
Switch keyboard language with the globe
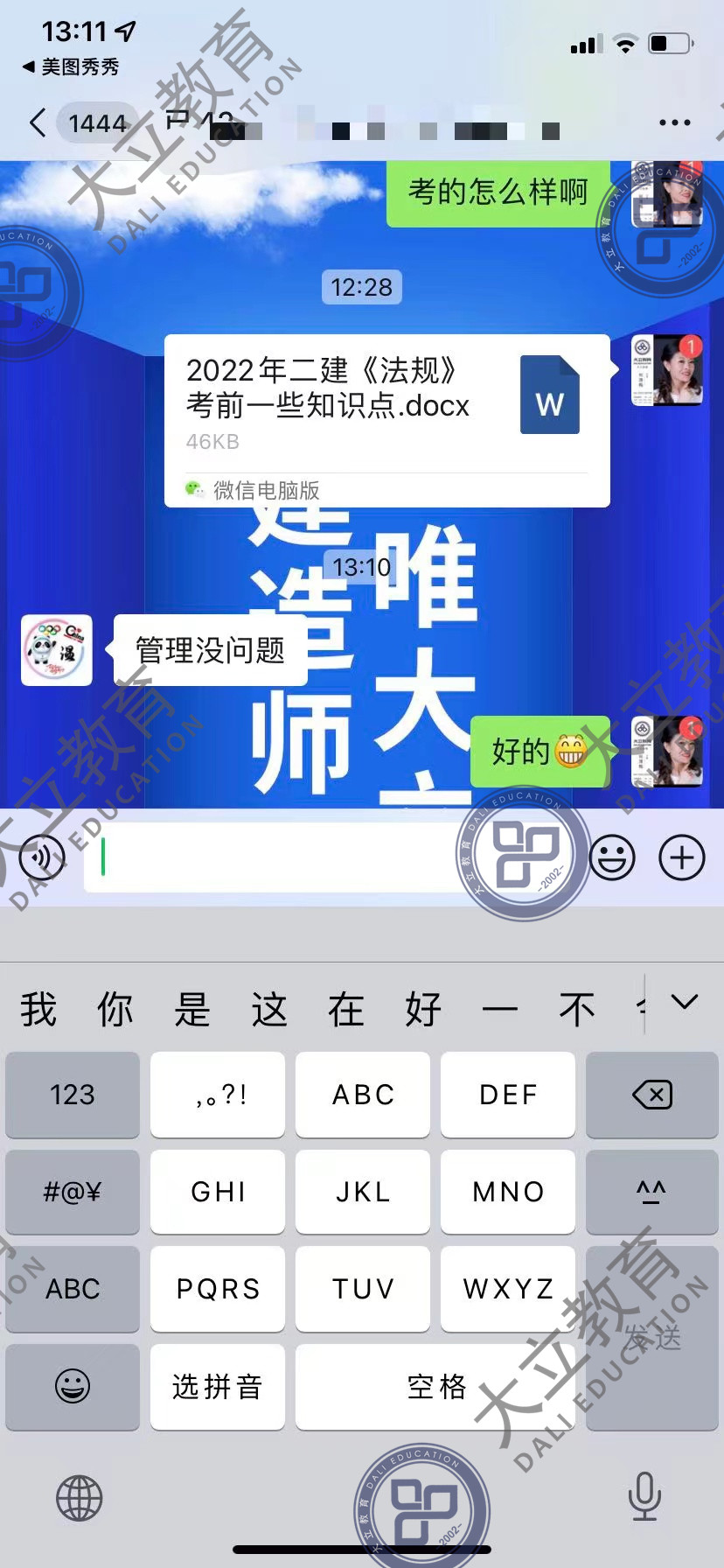pyautogui.click(x=80, y=1498)
